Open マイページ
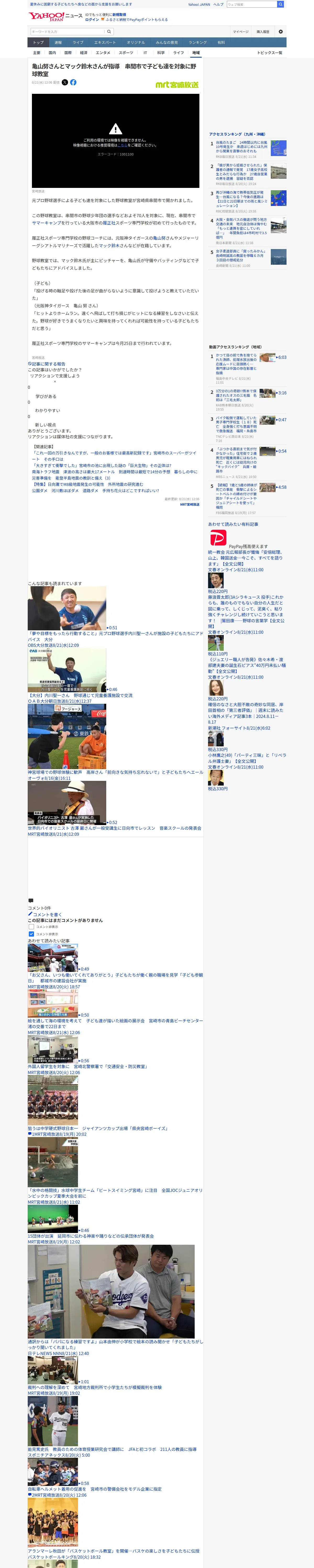 click(x=240, y=32)
